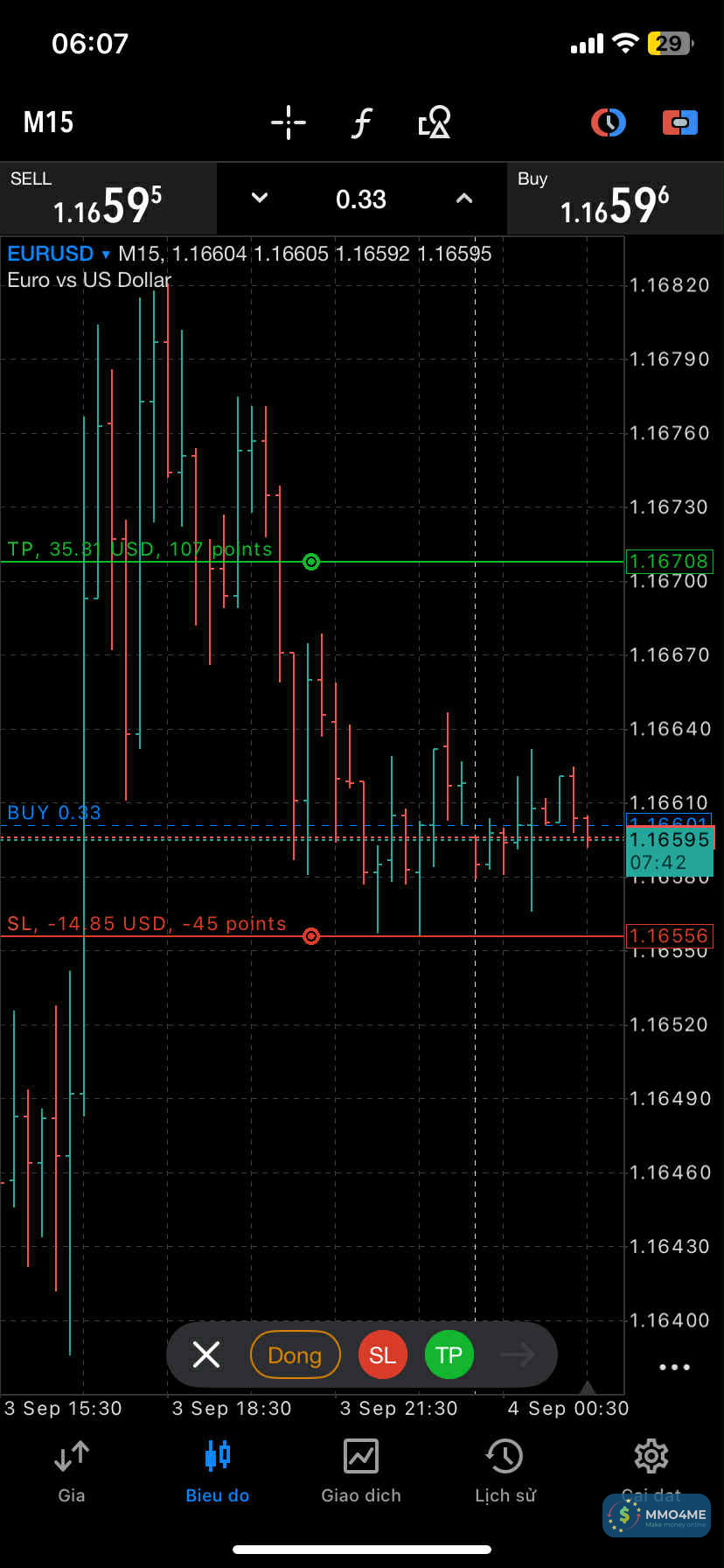
Task: Open the indicators function menu
Action: click(361, 122)
